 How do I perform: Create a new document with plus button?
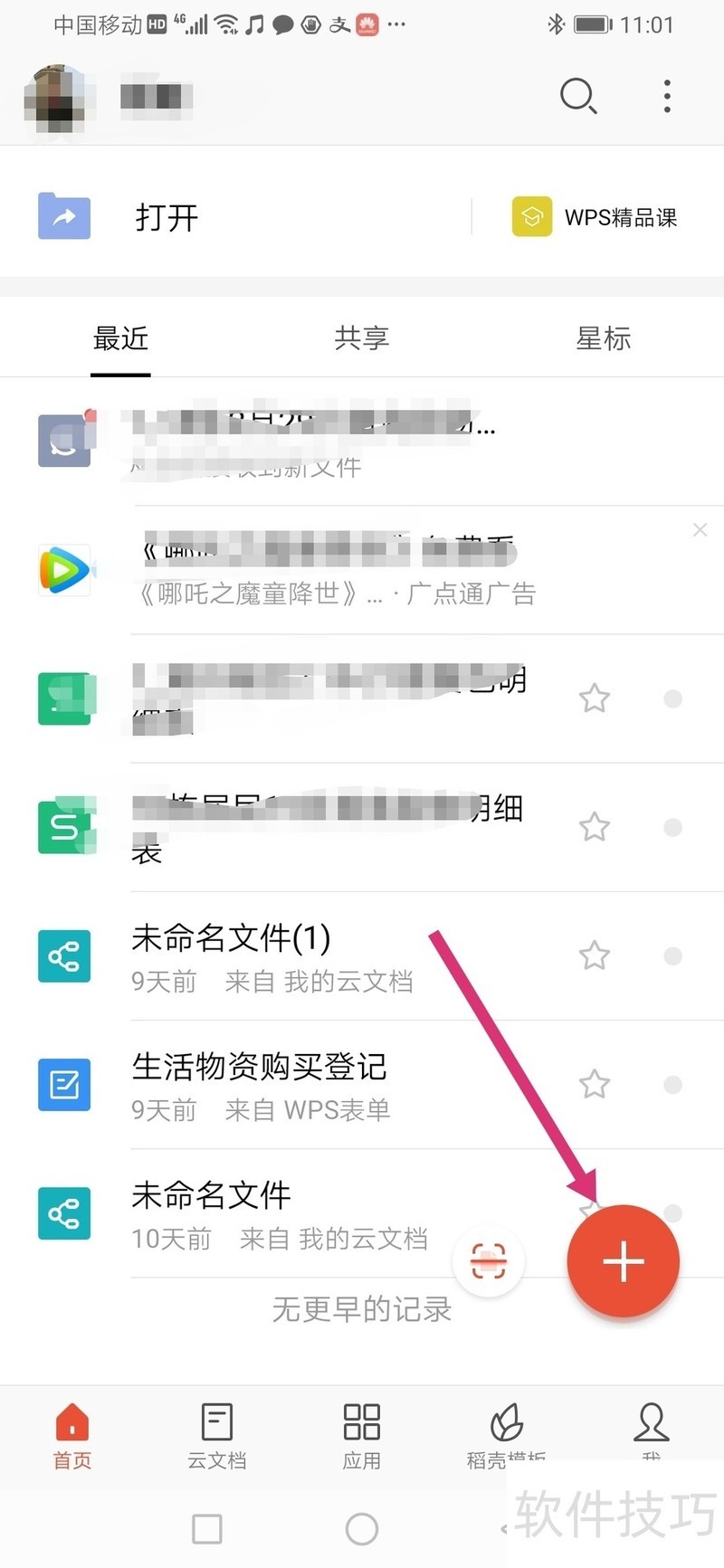[x=623, y=1261]
